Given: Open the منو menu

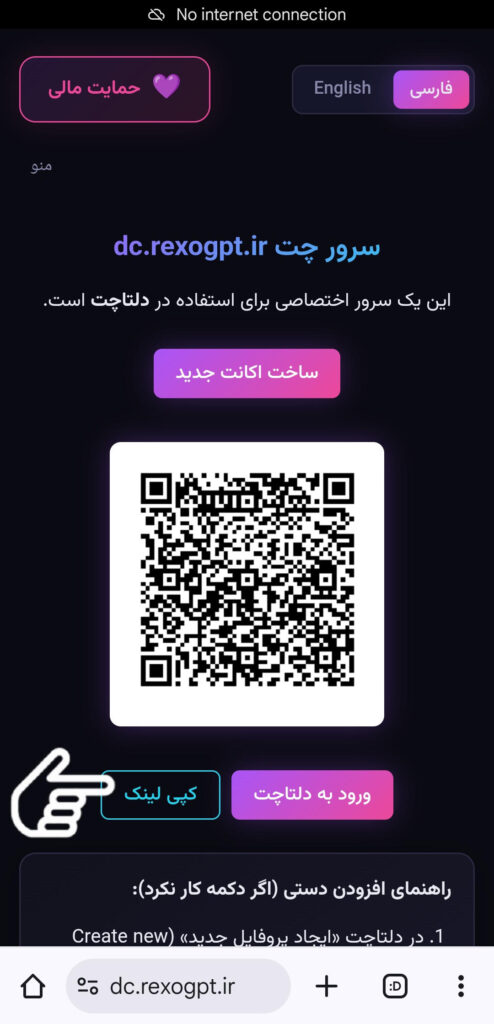Looking at the screenshot, I should coord(41,166).
